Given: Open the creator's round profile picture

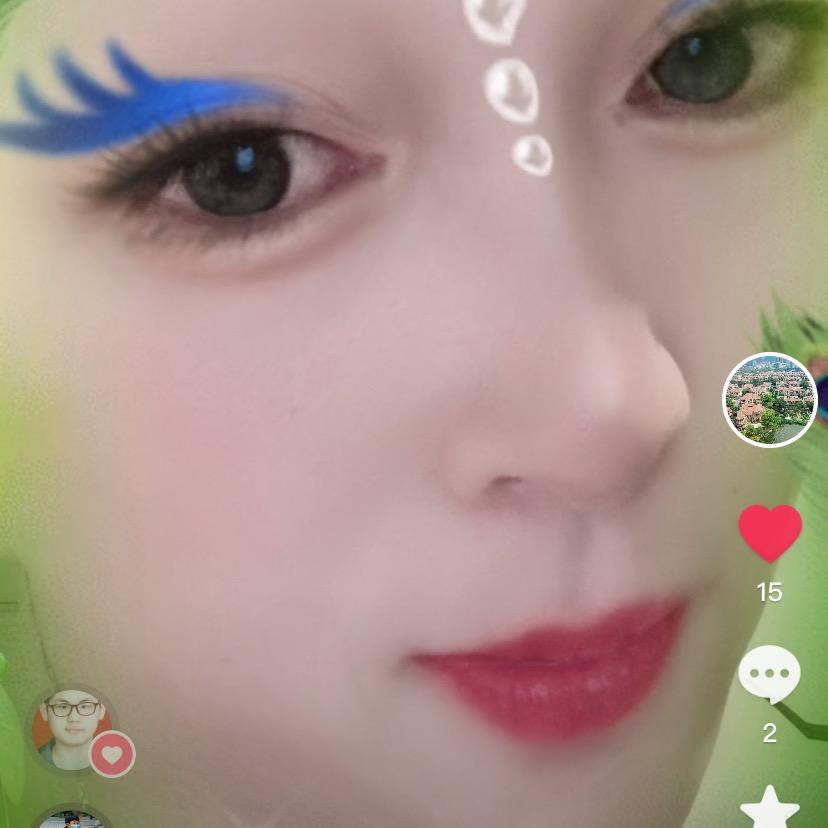Looking at the screenshot, I should (x=770, y=400).
